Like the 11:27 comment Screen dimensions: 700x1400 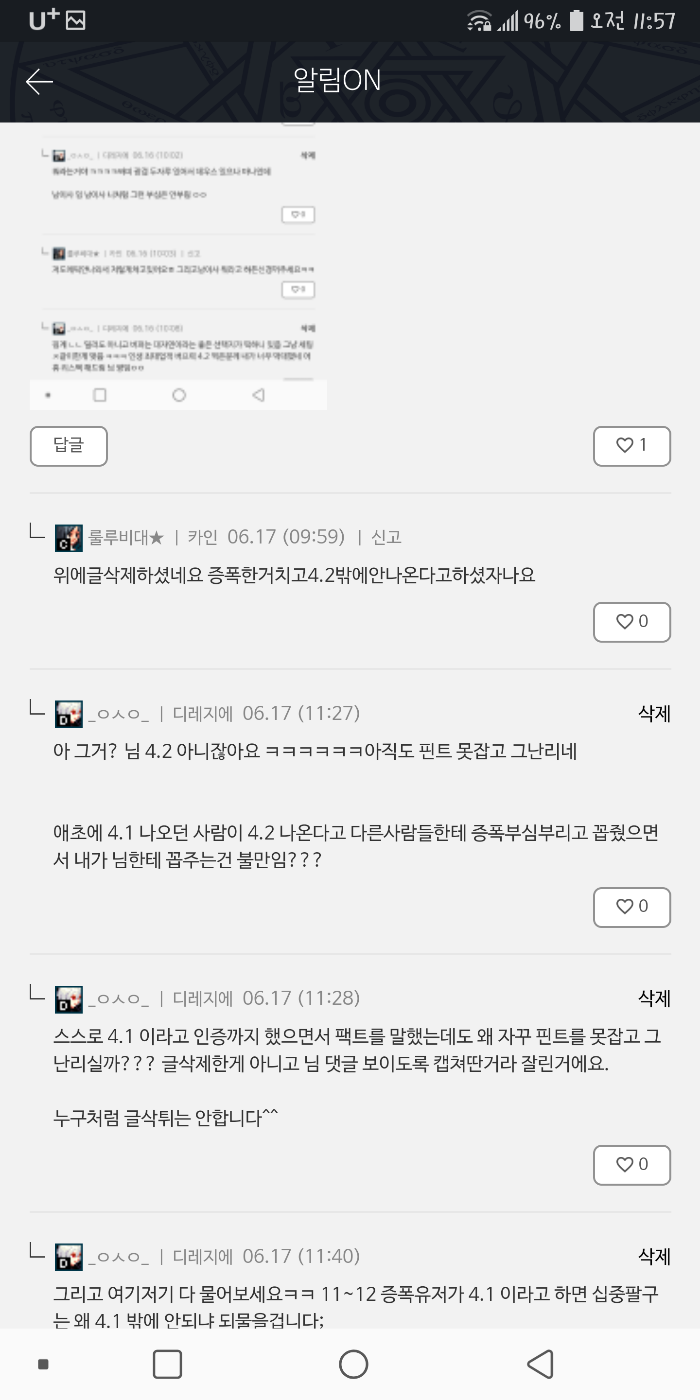631,907
